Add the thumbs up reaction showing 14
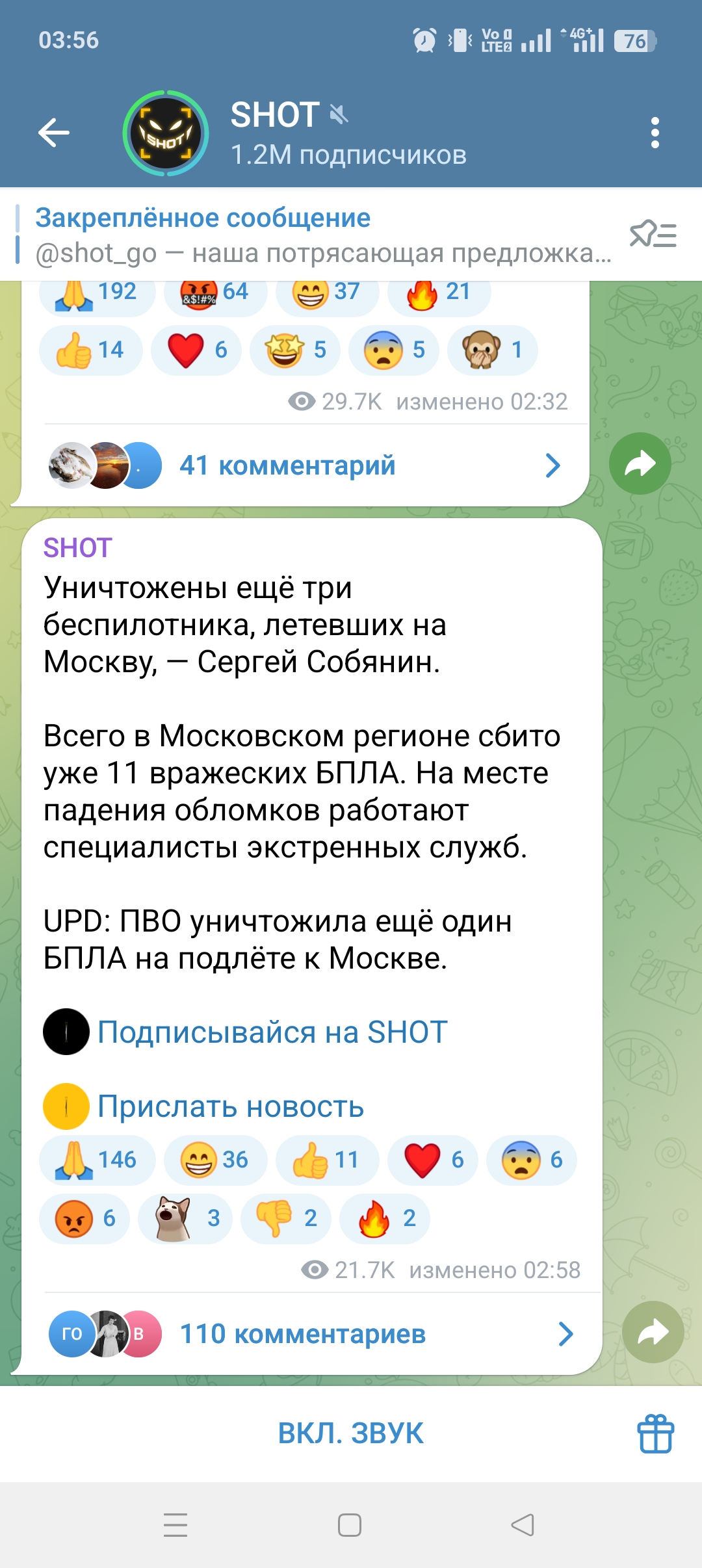Screen dimensions: 702x1568 coord(90,350)
